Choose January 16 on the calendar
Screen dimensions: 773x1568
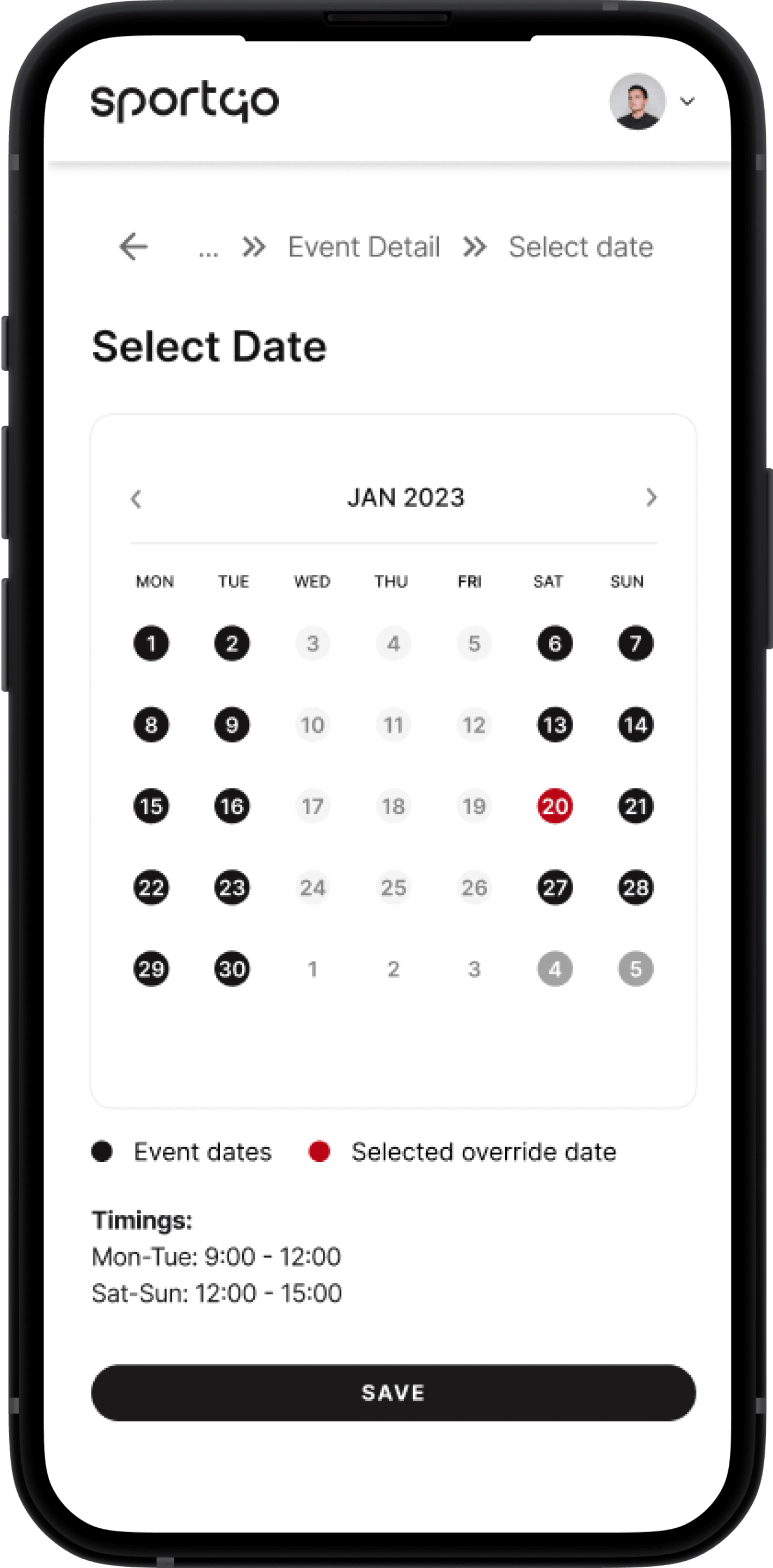tap(232, 806)
